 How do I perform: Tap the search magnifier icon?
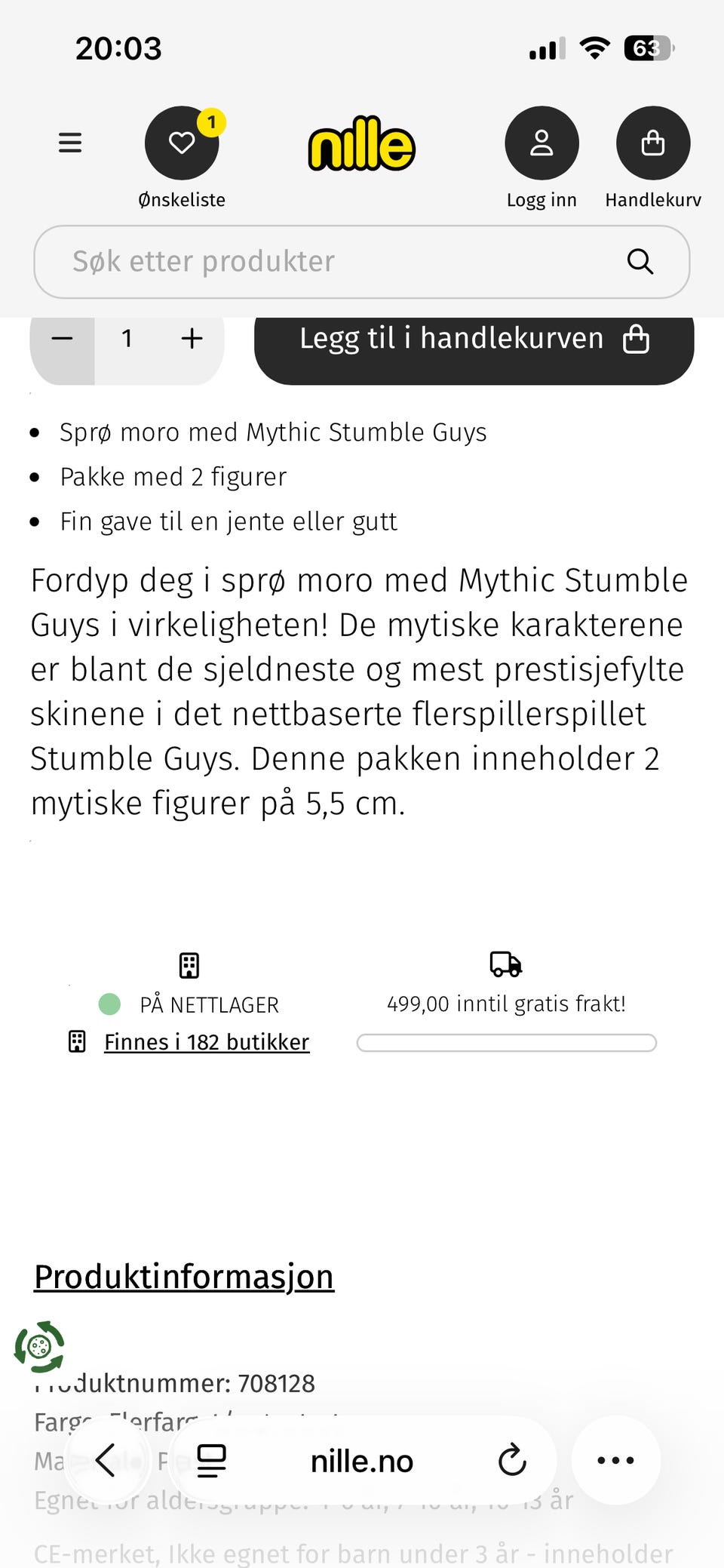coord(640,261)
